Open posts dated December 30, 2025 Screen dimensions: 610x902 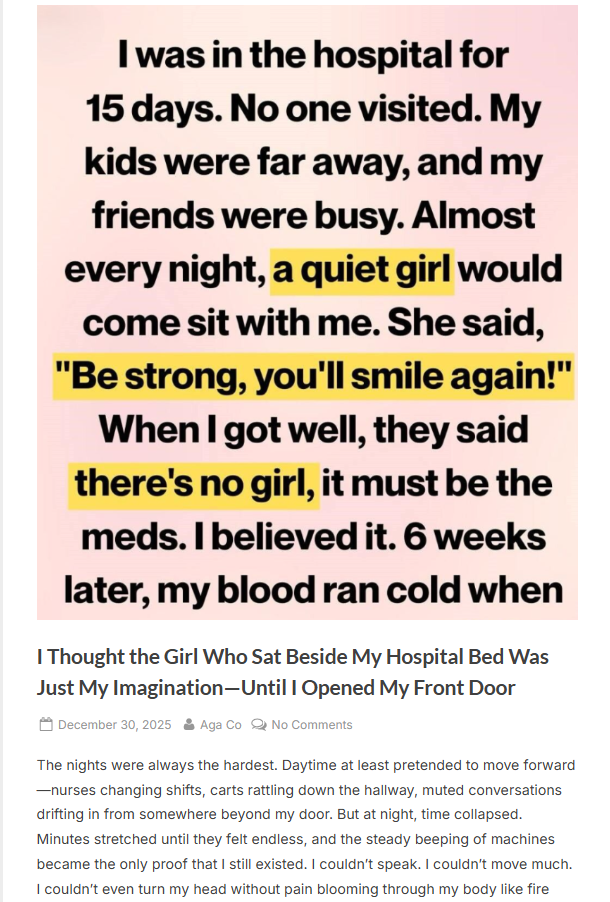point(114,725)
